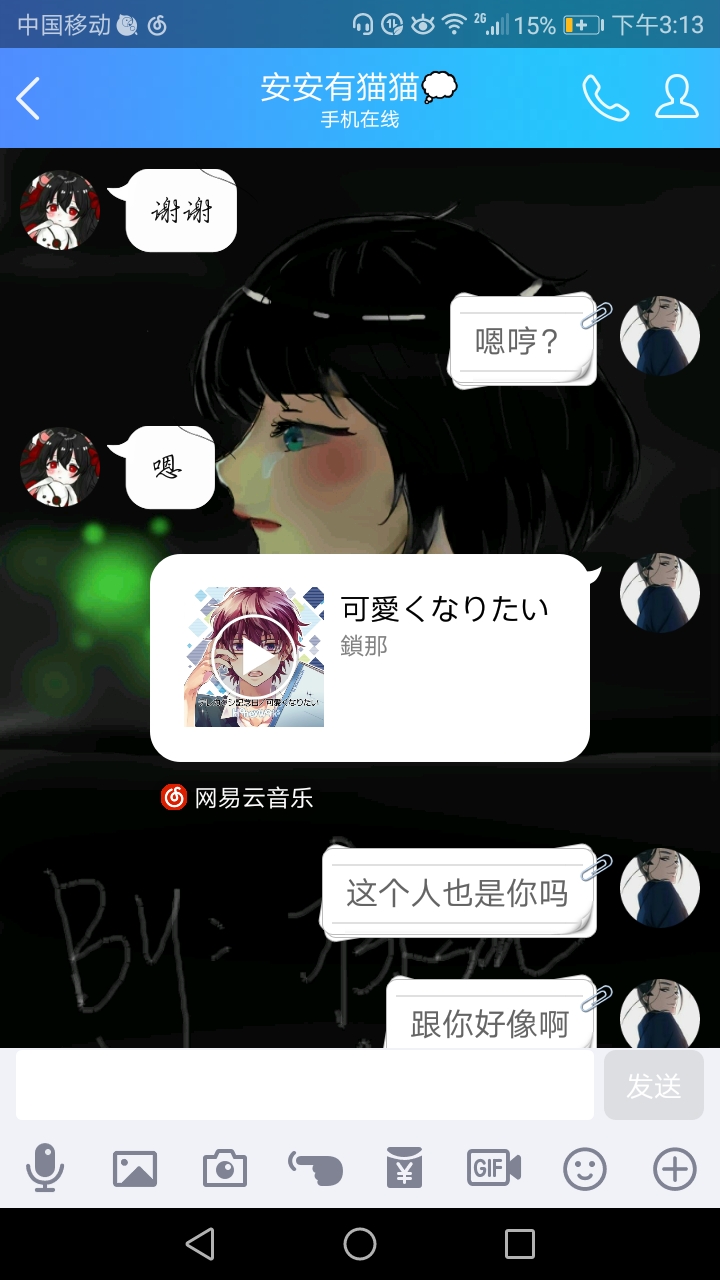This screenshot has height=1280, width=720.
Task: Tap the 发送 send button
Action: [653, 1085]
